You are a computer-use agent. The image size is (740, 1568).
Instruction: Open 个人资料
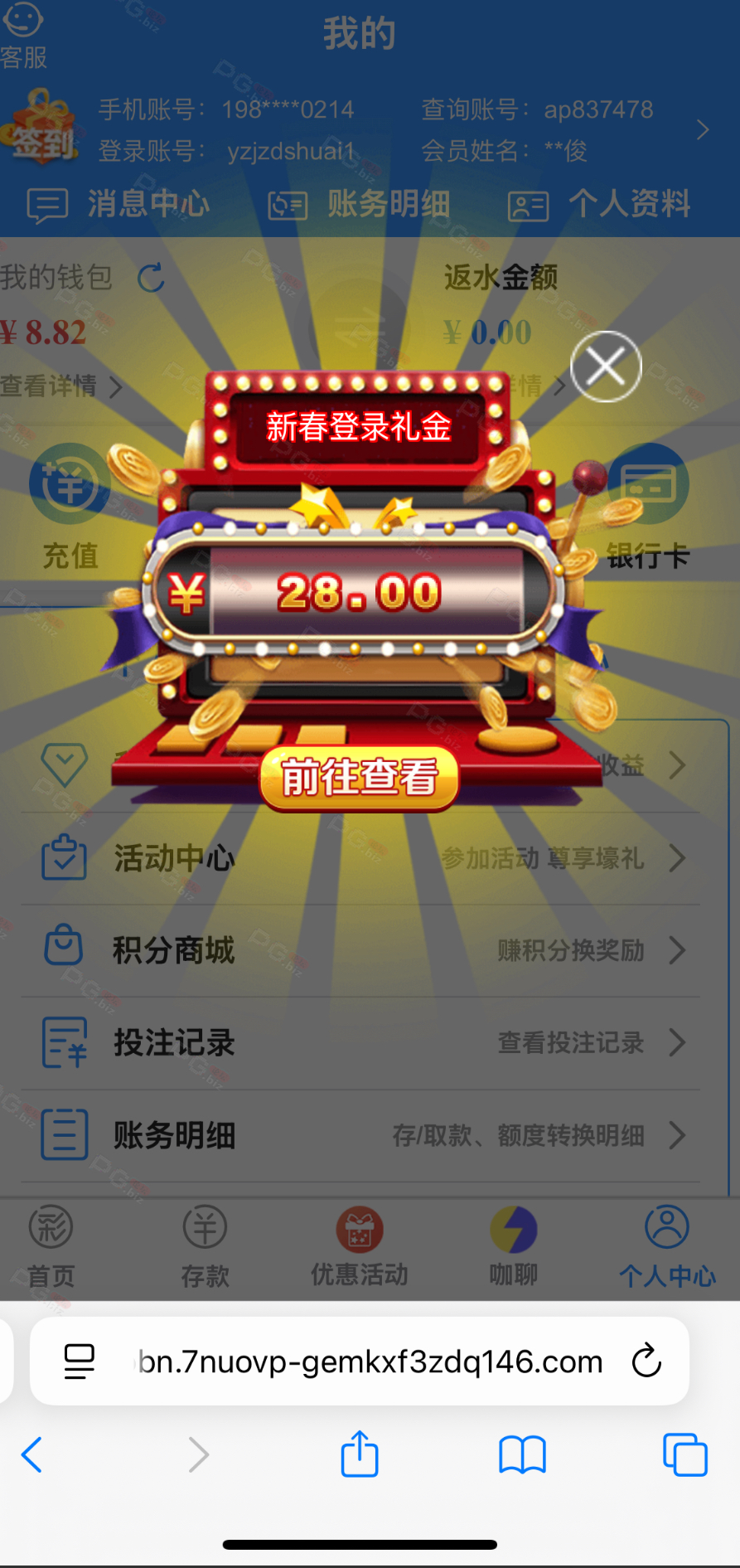tap(600, 204)
